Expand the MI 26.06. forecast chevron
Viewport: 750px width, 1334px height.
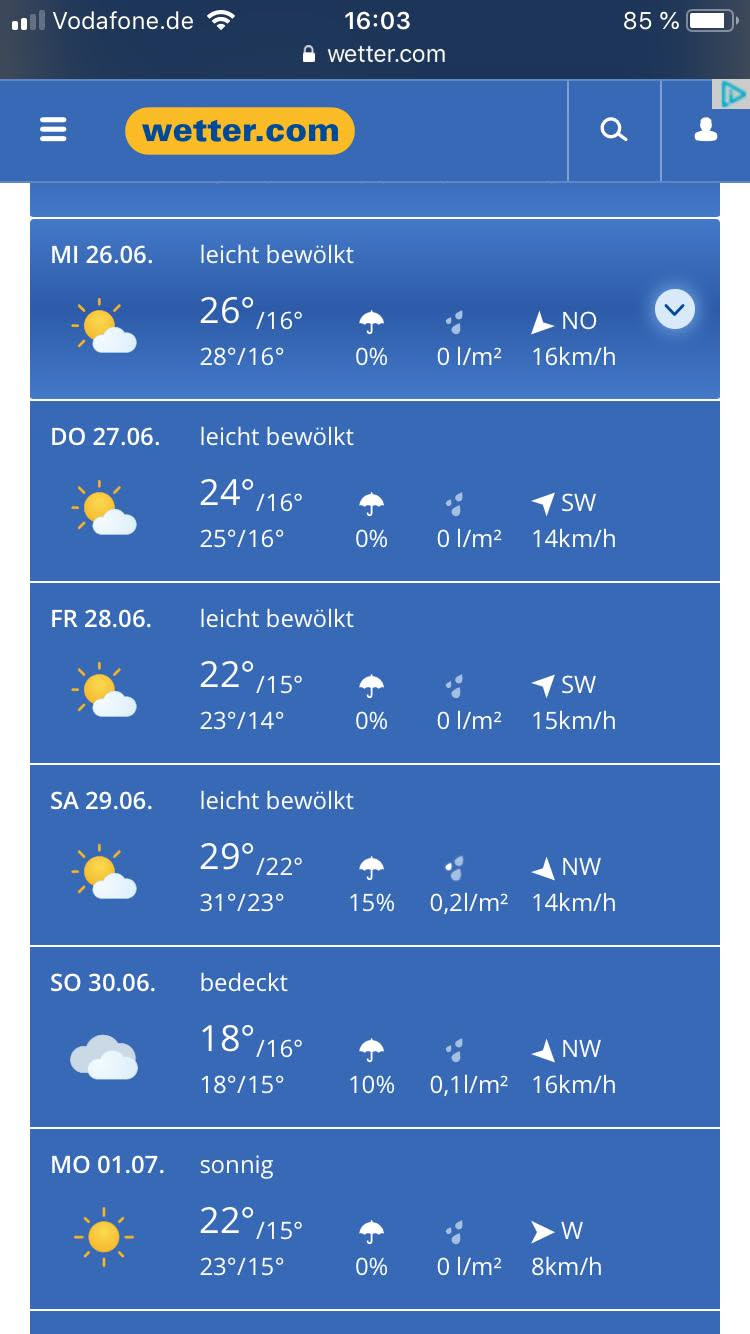675,309
